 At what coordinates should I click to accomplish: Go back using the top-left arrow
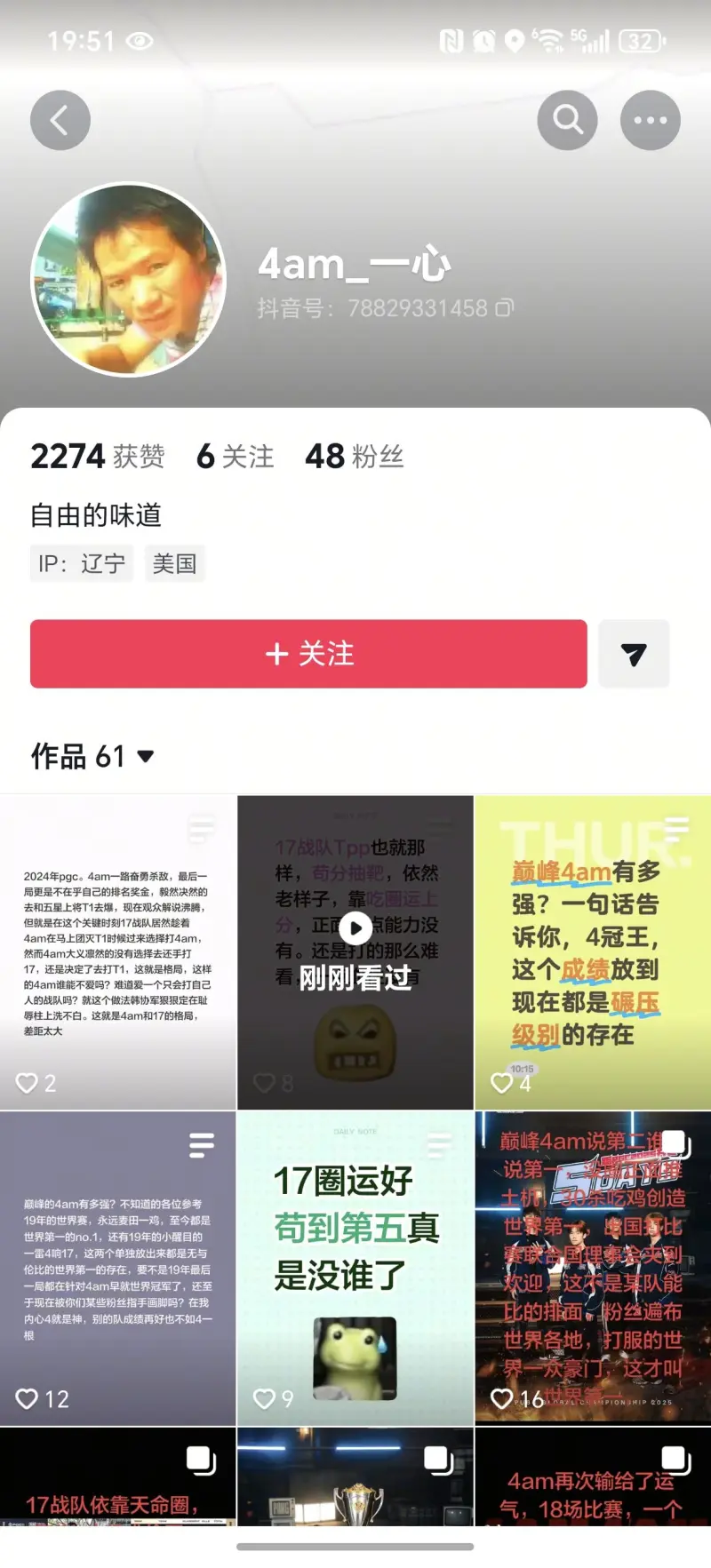60,120
